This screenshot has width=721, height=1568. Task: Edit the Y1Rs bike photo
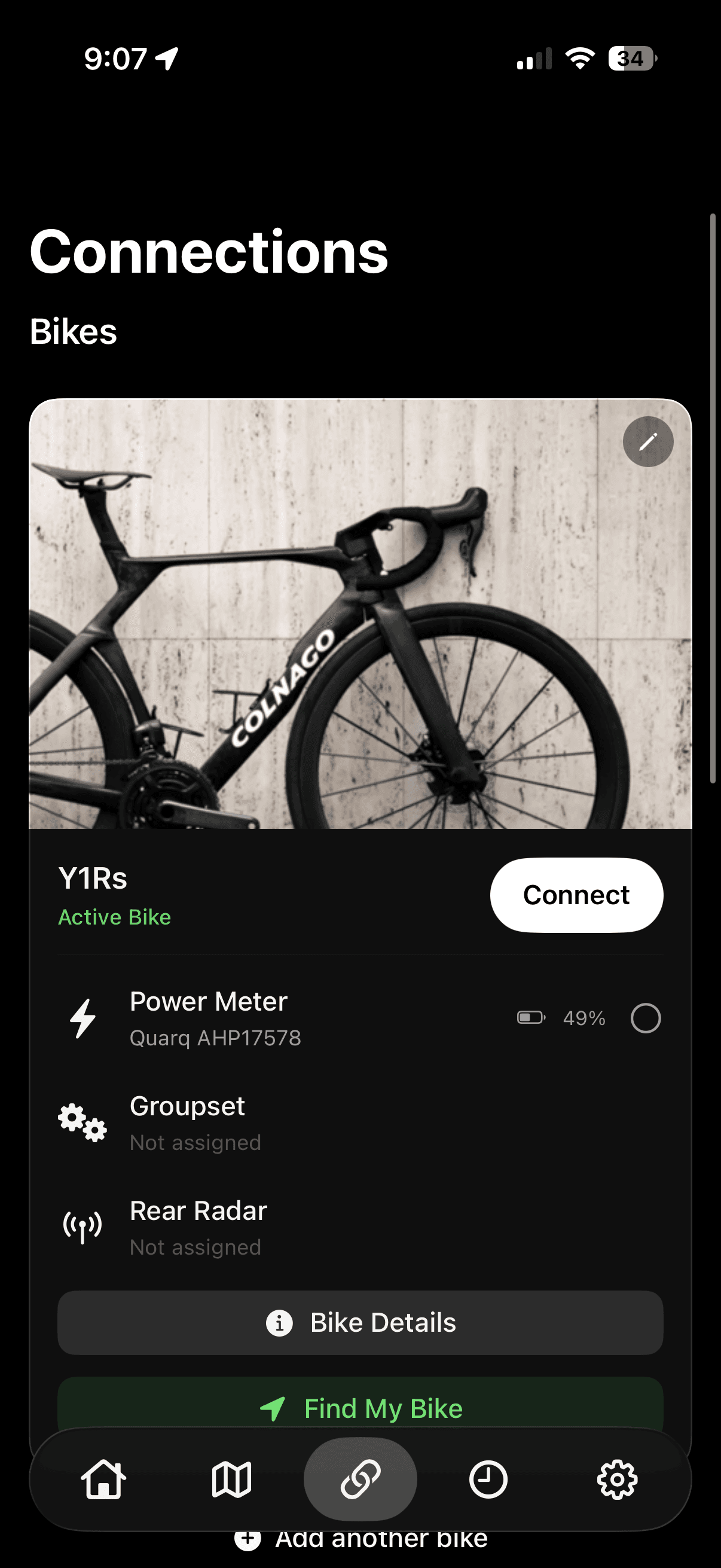tap(648, 441)
